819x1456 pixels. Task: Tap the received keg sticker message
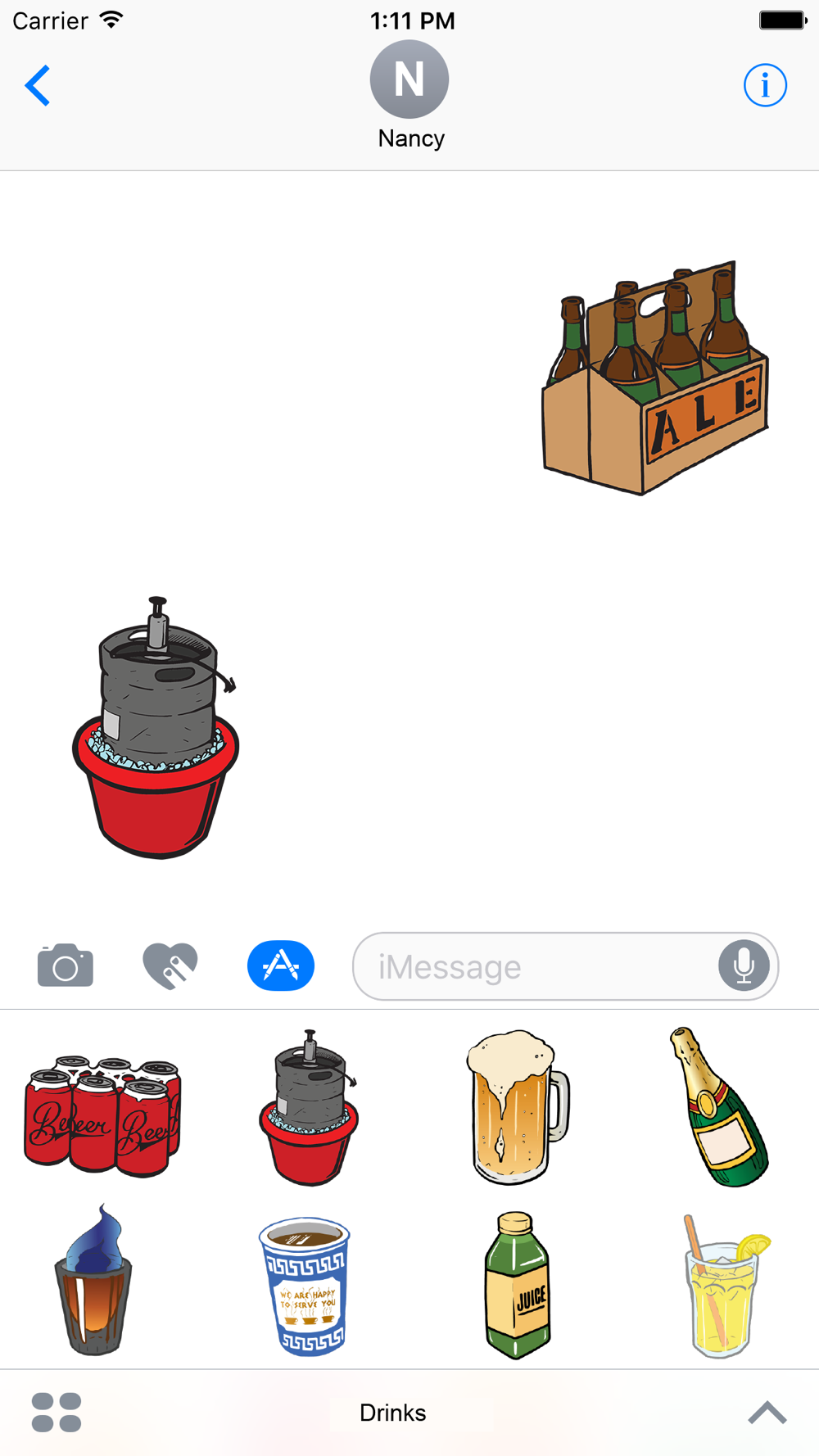click(x=156, y=728)
